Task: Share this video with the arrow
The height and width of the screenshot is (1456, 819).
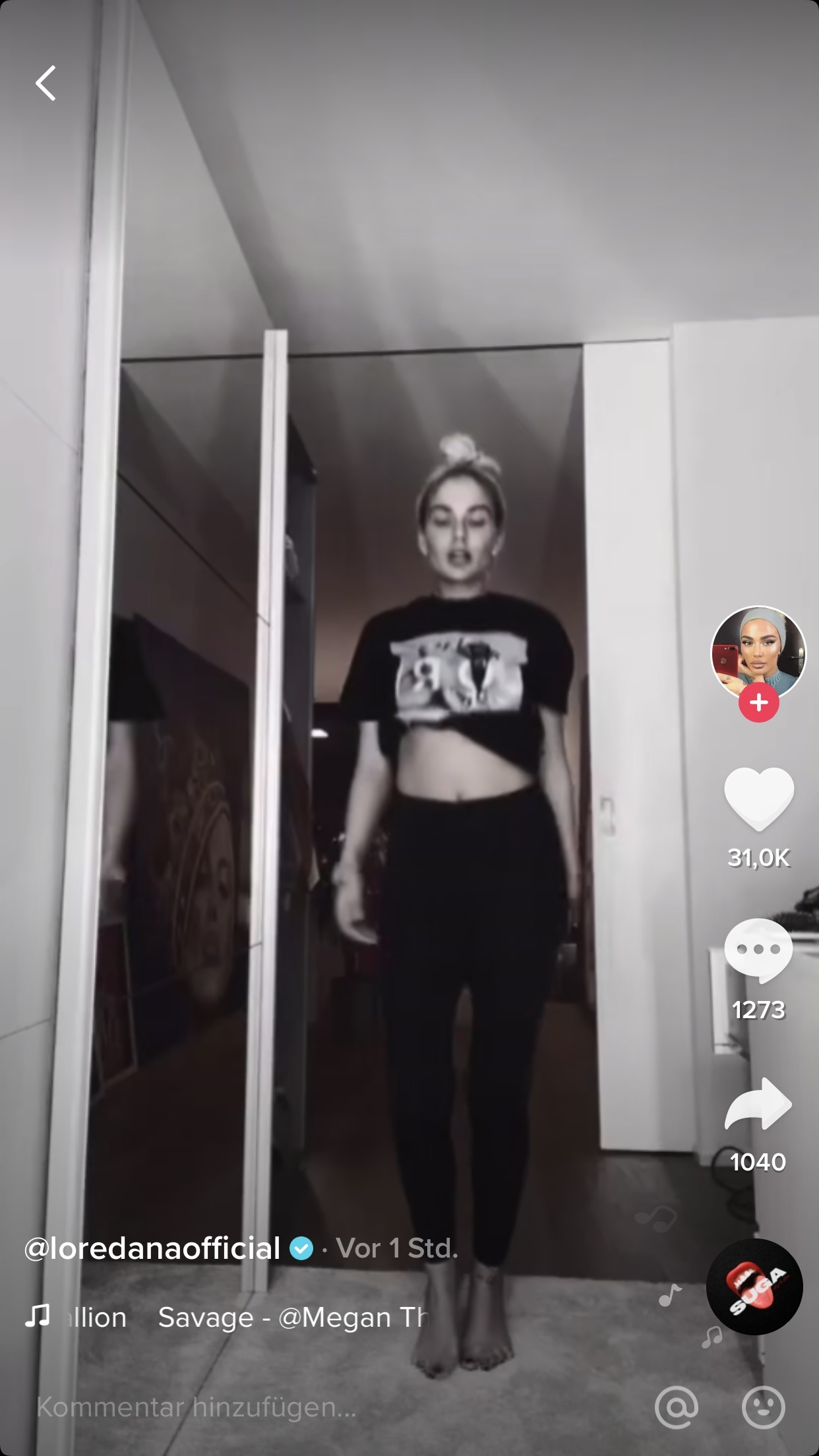Action: [758, 1104]
